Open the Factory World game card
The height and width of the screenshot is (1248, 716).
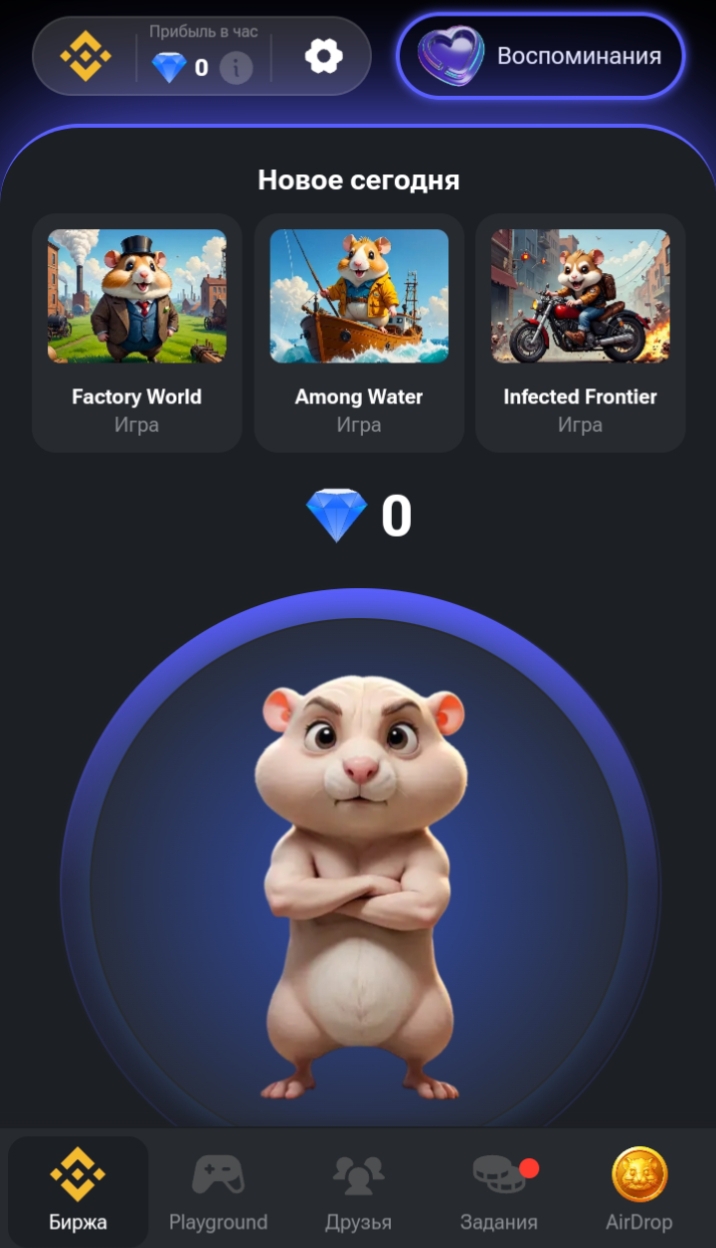(x=137, y=333)
